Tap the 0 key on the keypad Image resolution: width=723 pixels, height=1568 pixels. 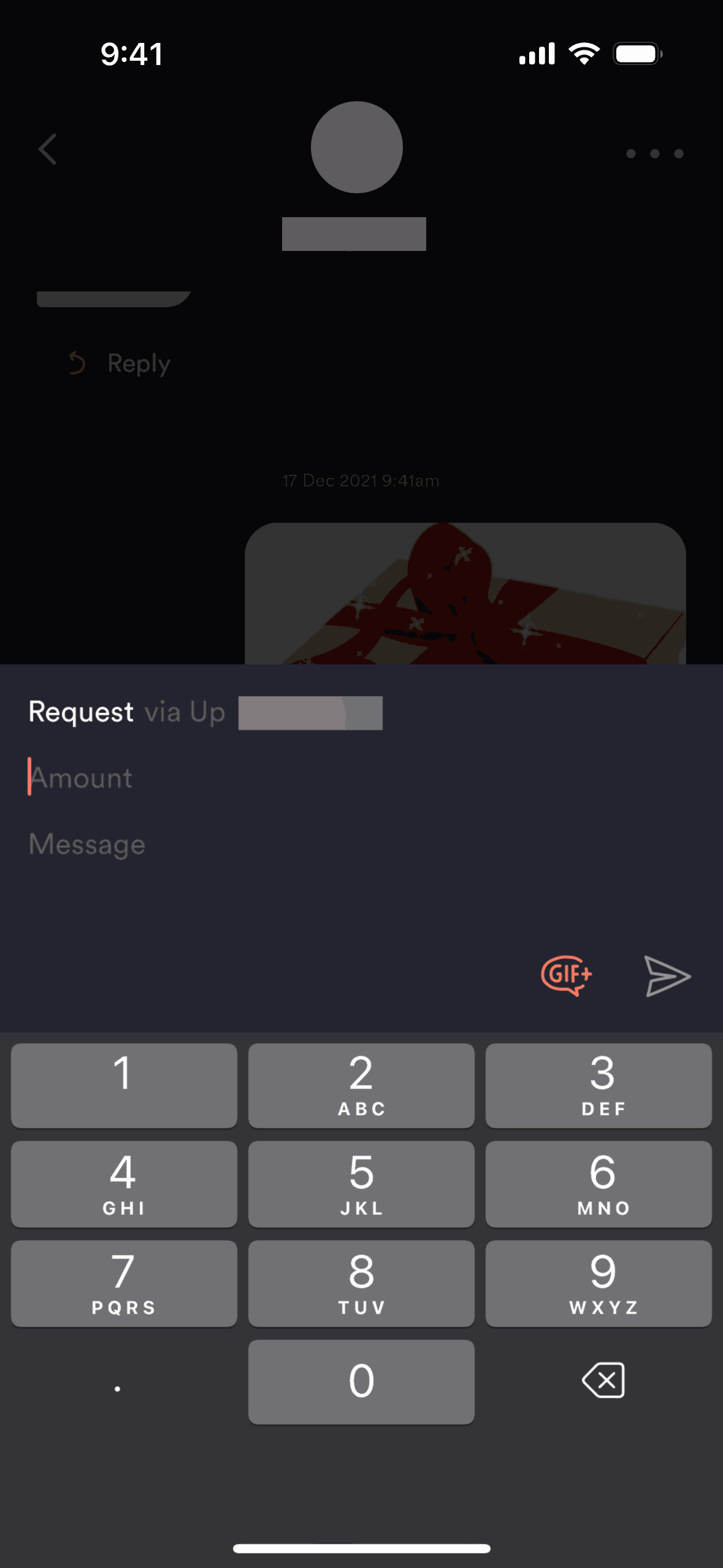361,1382
